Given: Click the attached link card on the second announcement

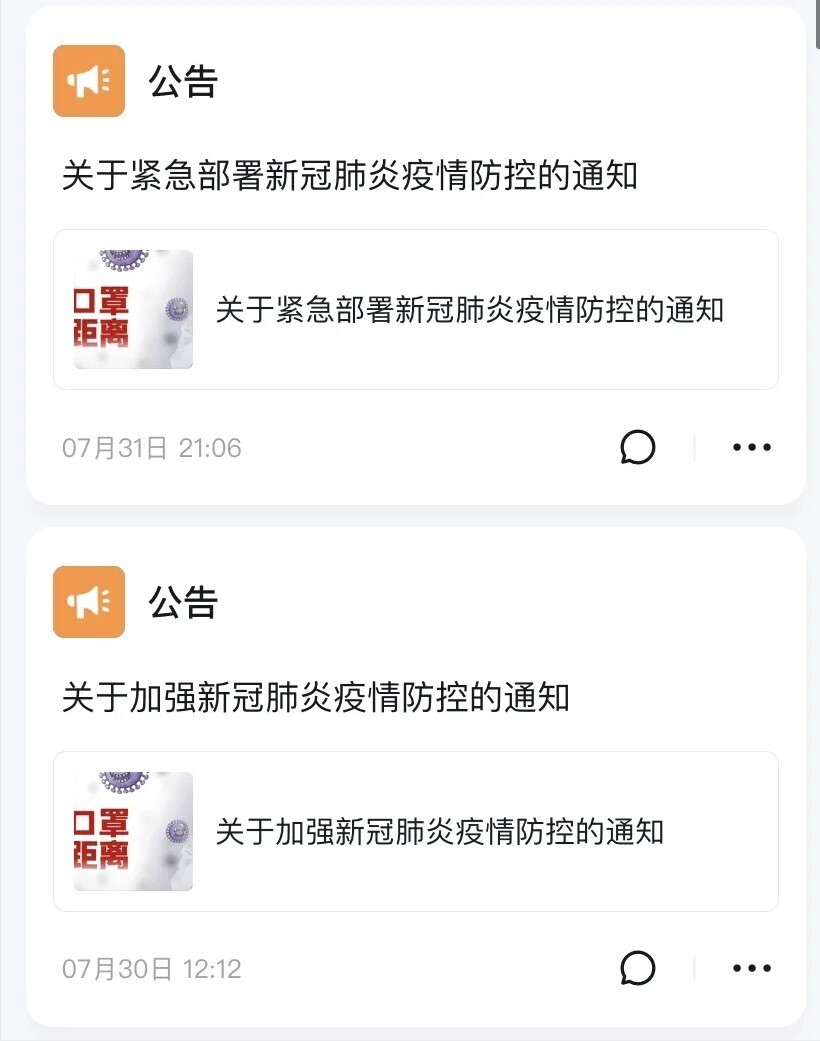Looking at the screenshot, I should coord(415,831).
